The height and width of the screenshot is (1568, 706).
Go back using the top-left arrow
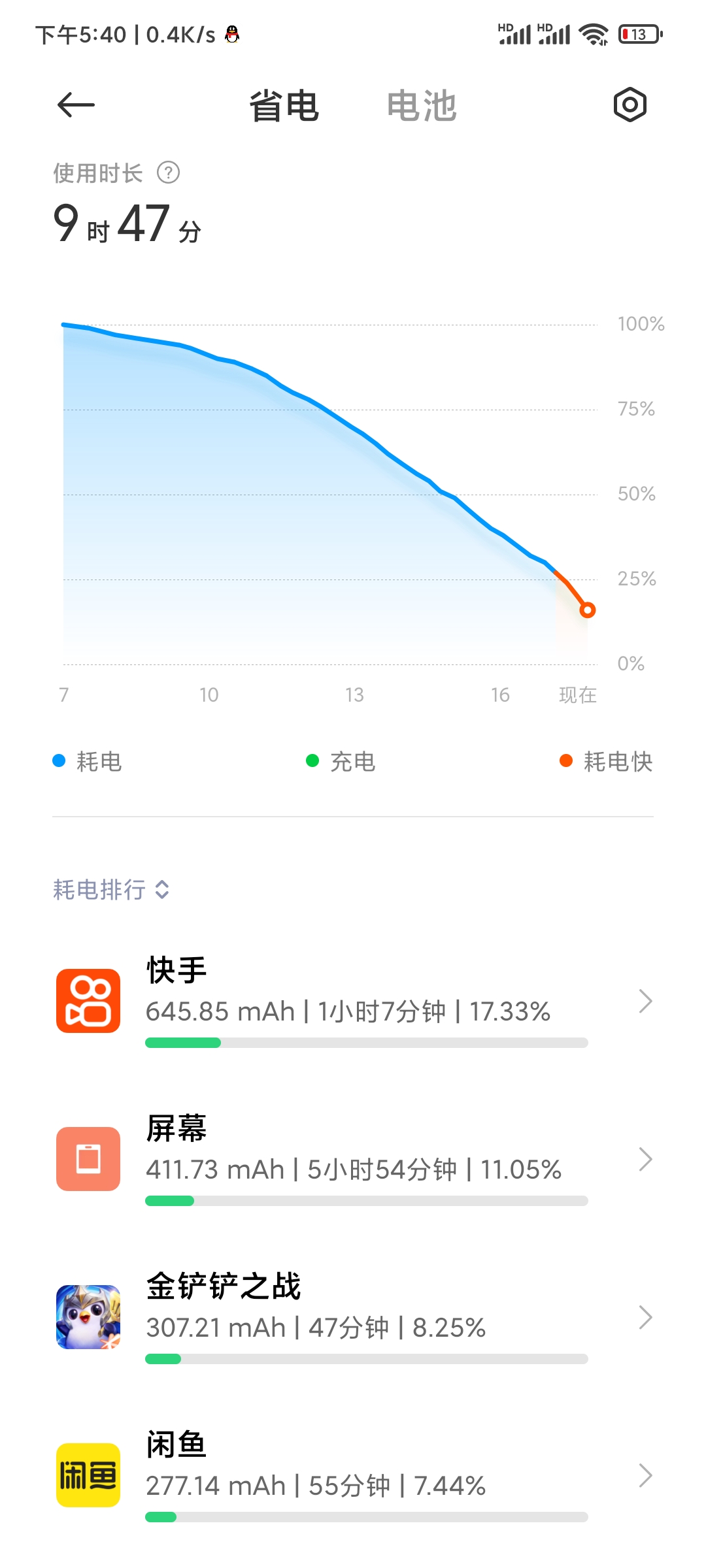point(76,105)
